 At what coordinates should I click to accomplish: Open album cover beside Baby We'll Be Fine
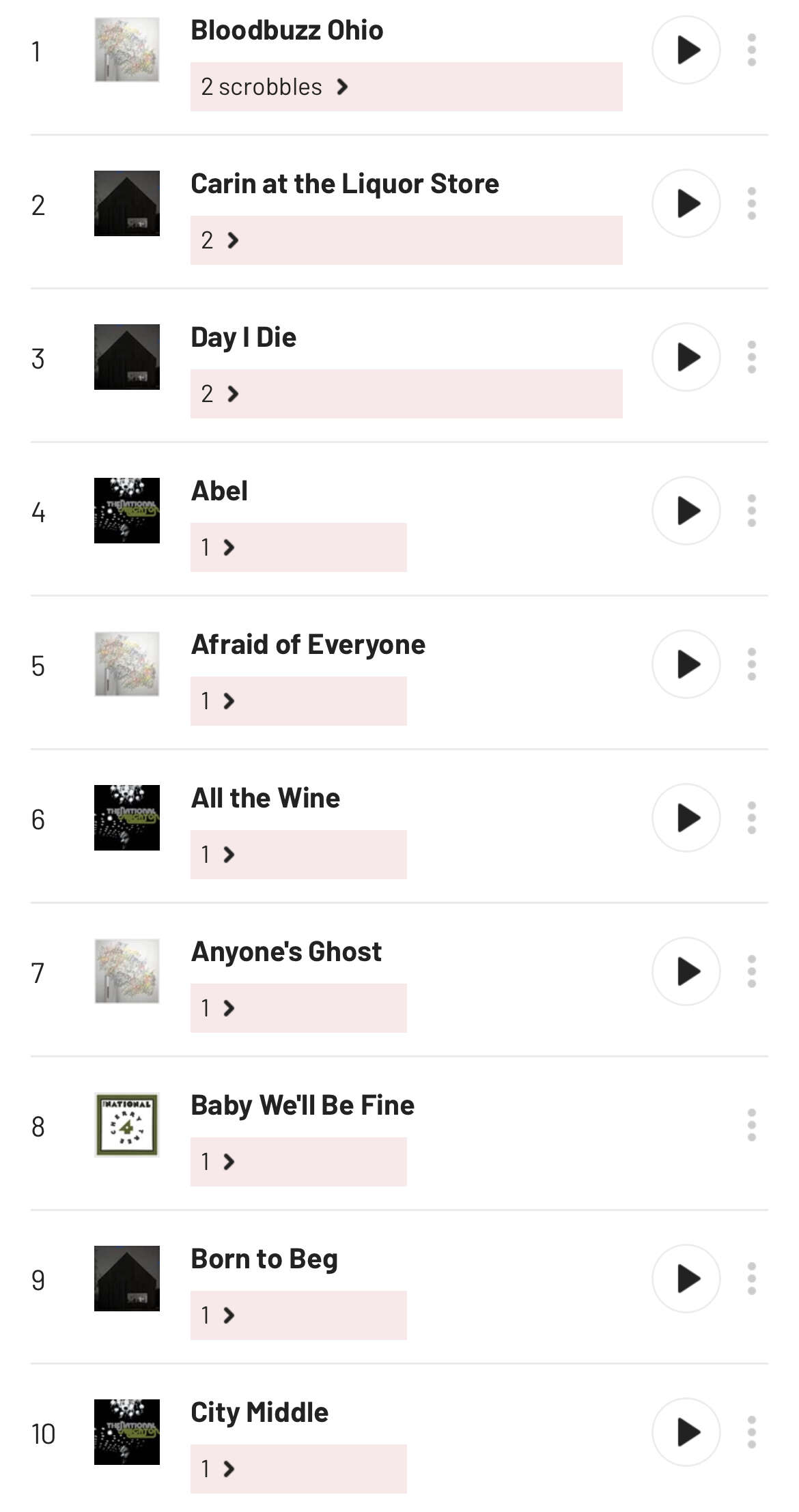[x=127, y=1125]
